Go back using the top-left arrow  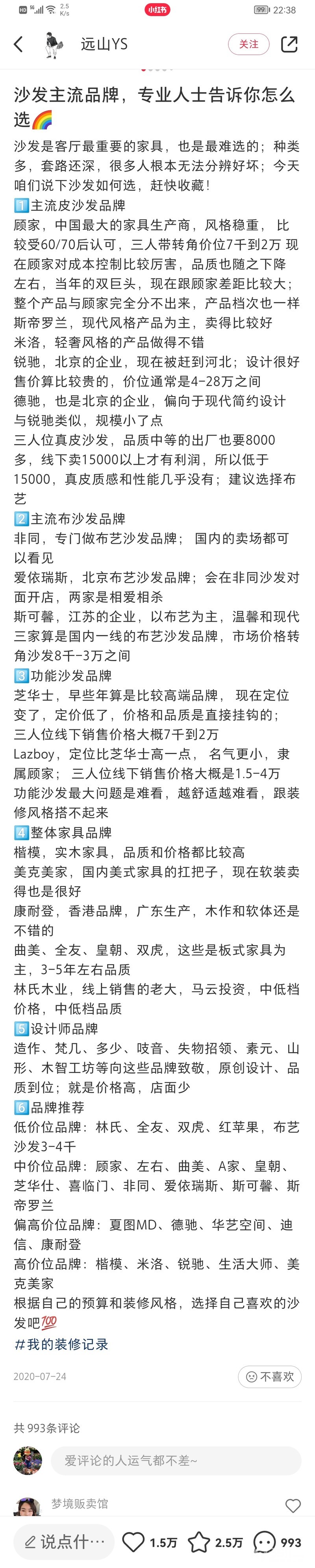tap(19, 44)
